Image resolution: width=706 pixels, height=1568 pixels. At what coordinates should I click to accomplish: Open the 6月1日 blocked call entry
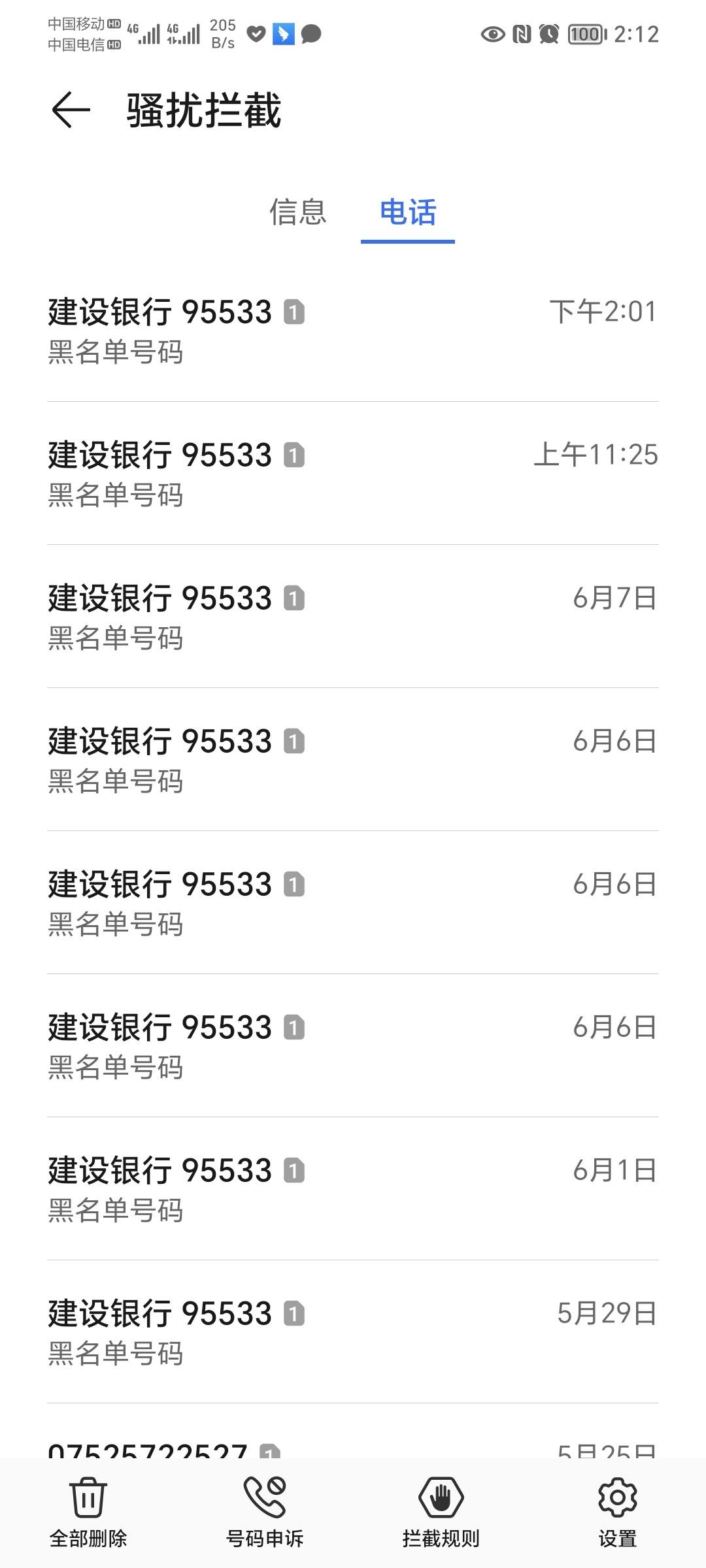353,1189
